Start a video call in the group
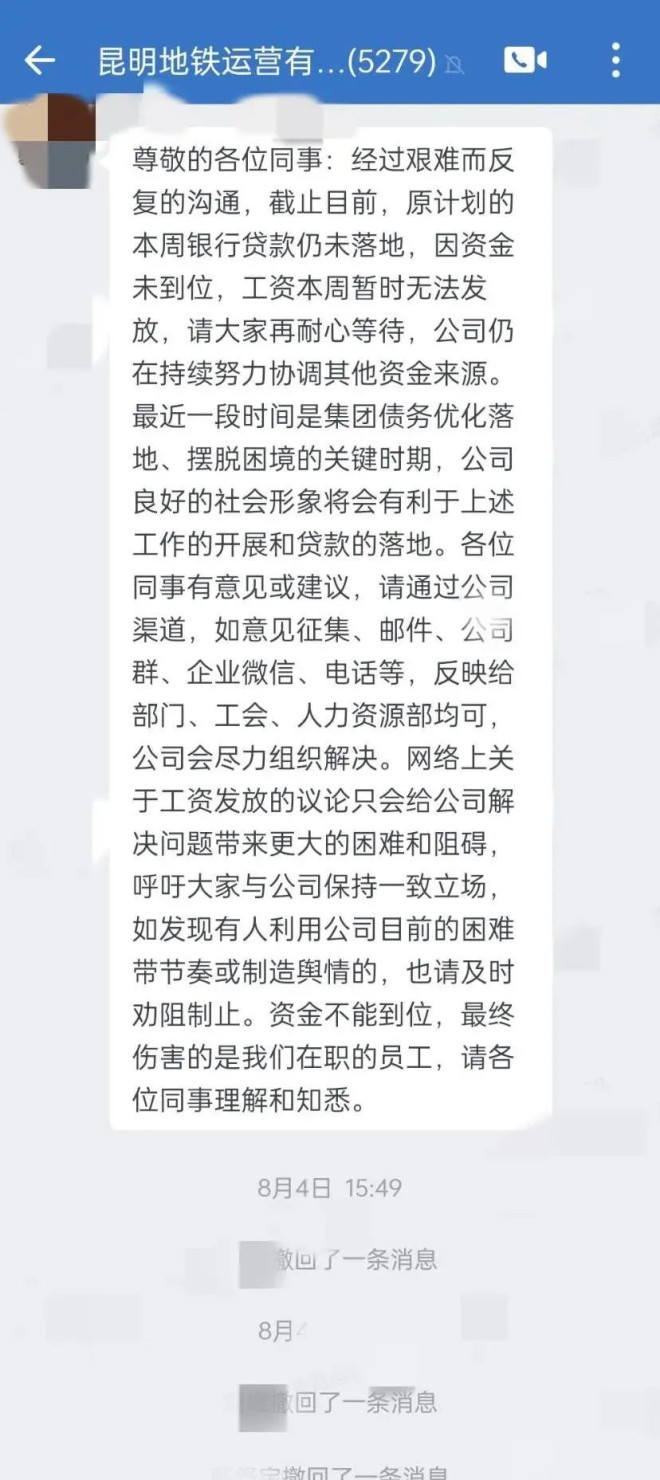 click(525, 61)
